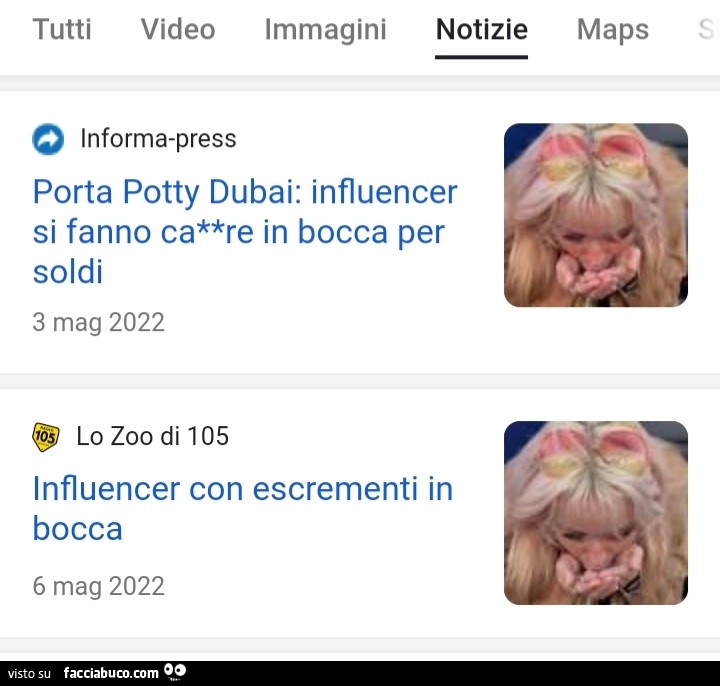Open the Immagini results tab
This screenshot has height=686, width=720.
pyautogui.click(x=325, y=30)
